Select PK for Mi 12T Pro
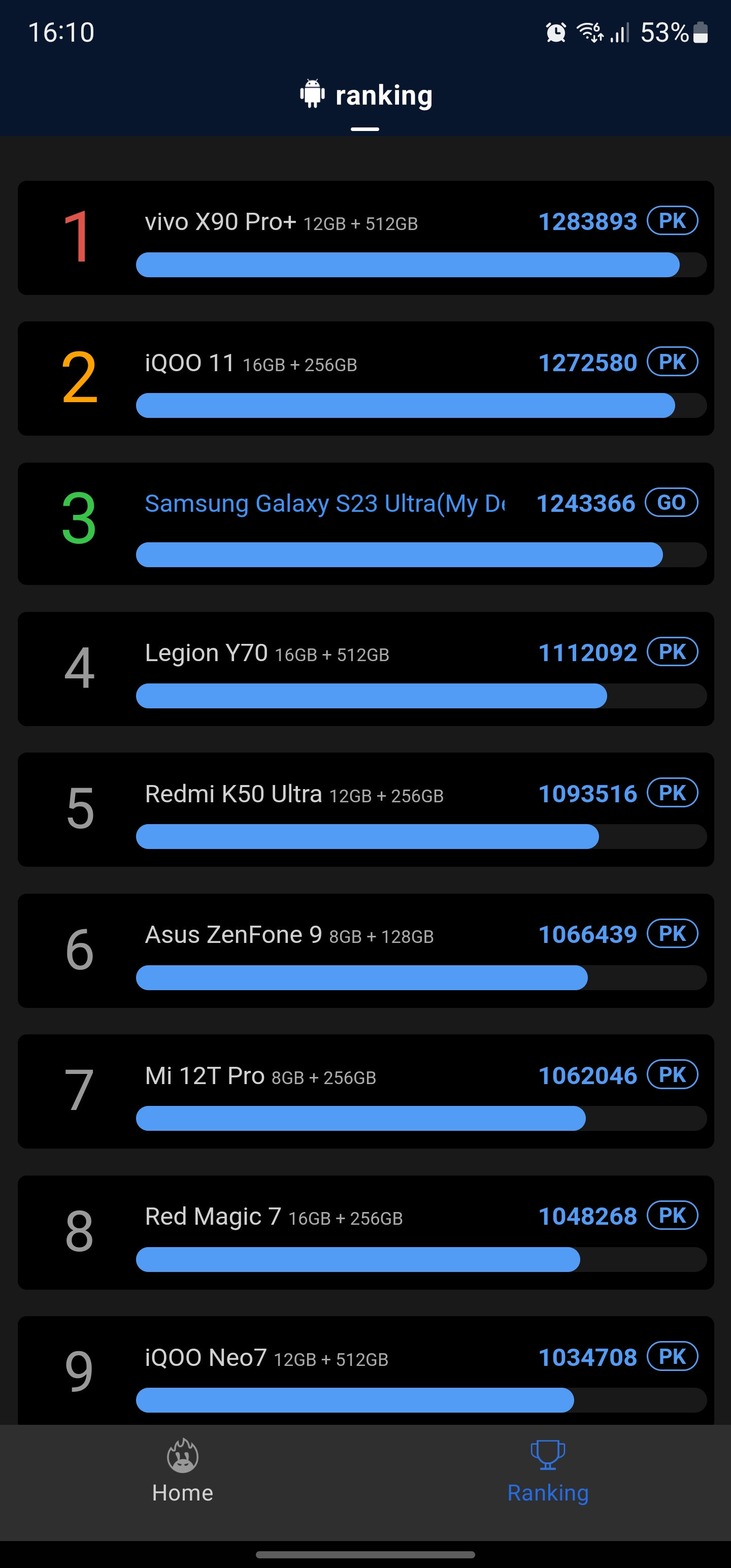Screen dimensions: 731x1568 click(x=672, y=1075)
